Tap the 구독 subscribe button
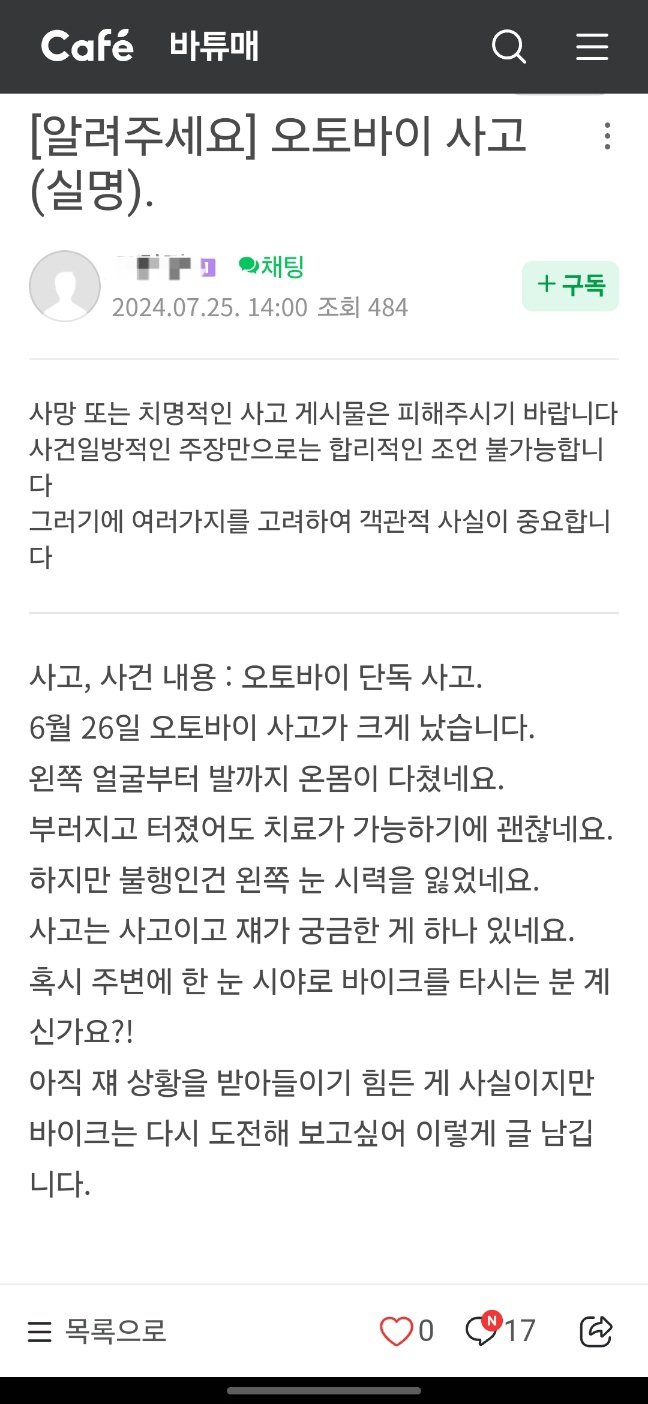This screenshot has height=1404, width=648. pos(570,286)
